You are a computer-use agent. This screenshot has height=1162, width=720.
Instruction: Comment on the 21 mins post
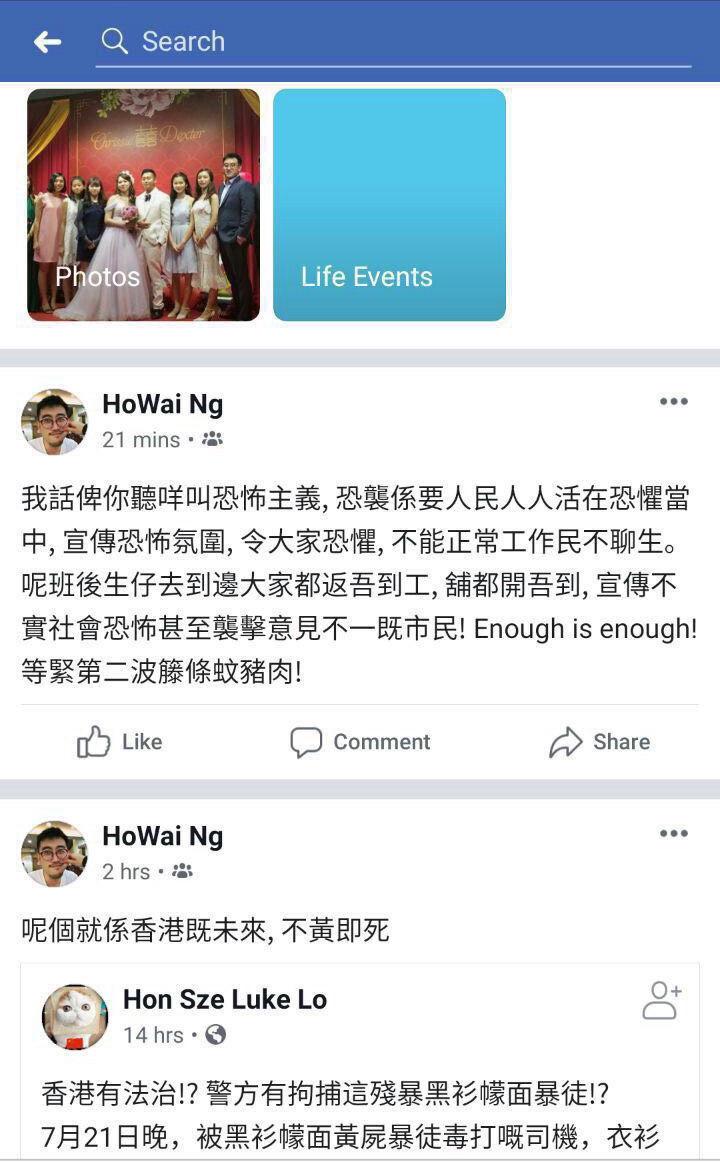pyautogui.click(x=360, y=742)
